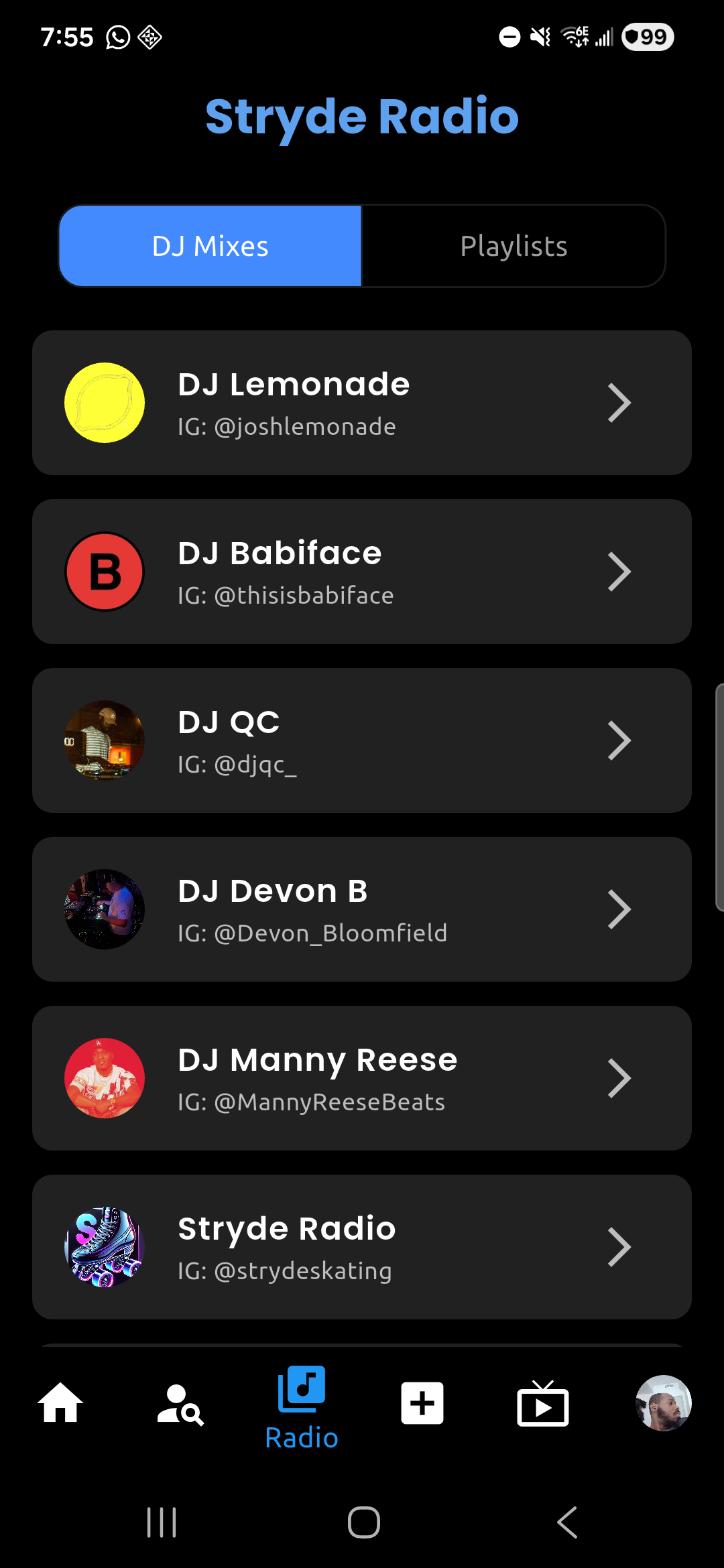Image resolution: width=724 pixels, height=1568 pixels.
Task: Open the DJ Devon B card
Action: point(362,909)
